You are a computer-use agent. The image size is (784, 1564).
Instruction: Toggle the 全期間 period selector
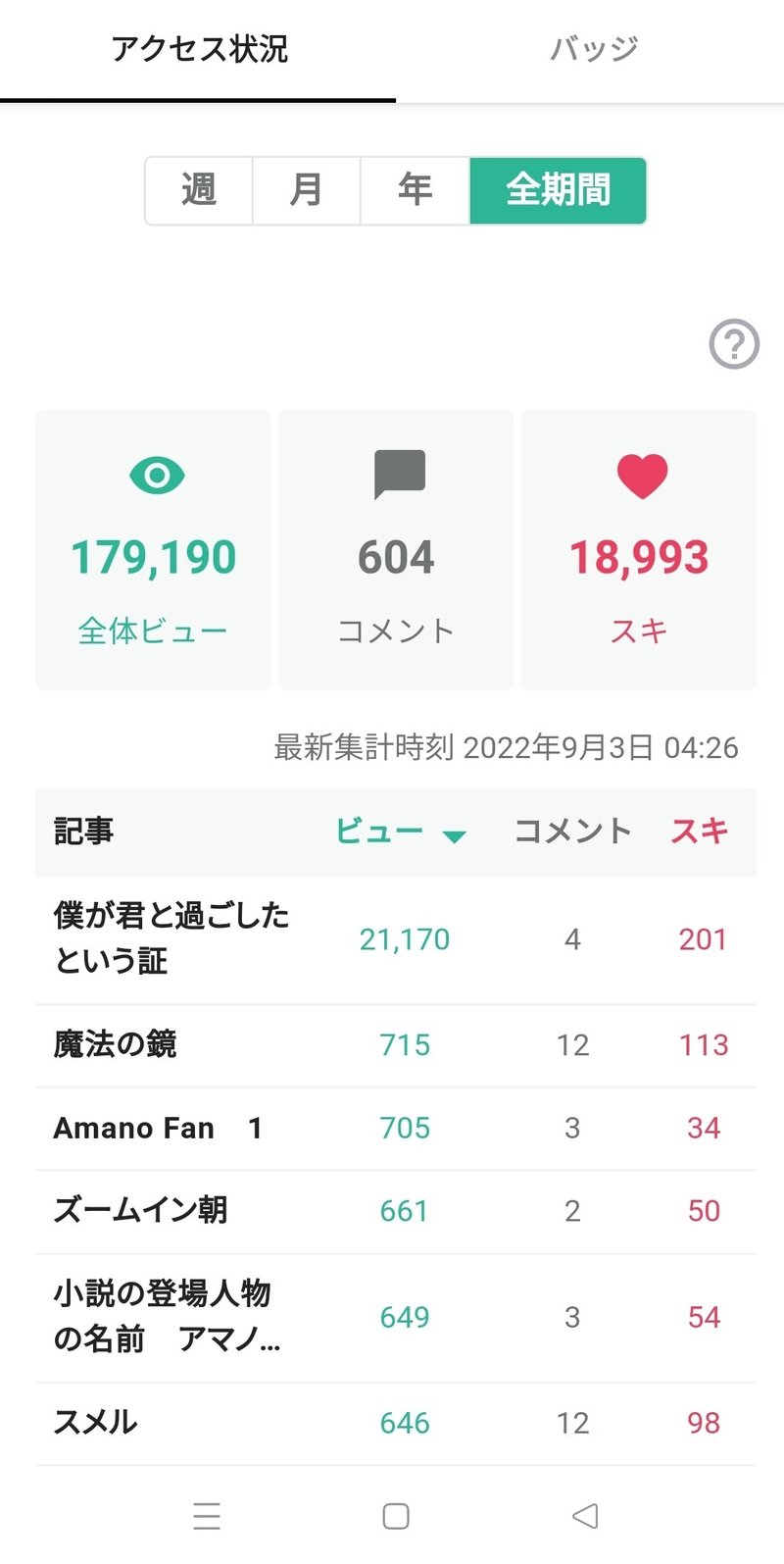pos(557,190)
